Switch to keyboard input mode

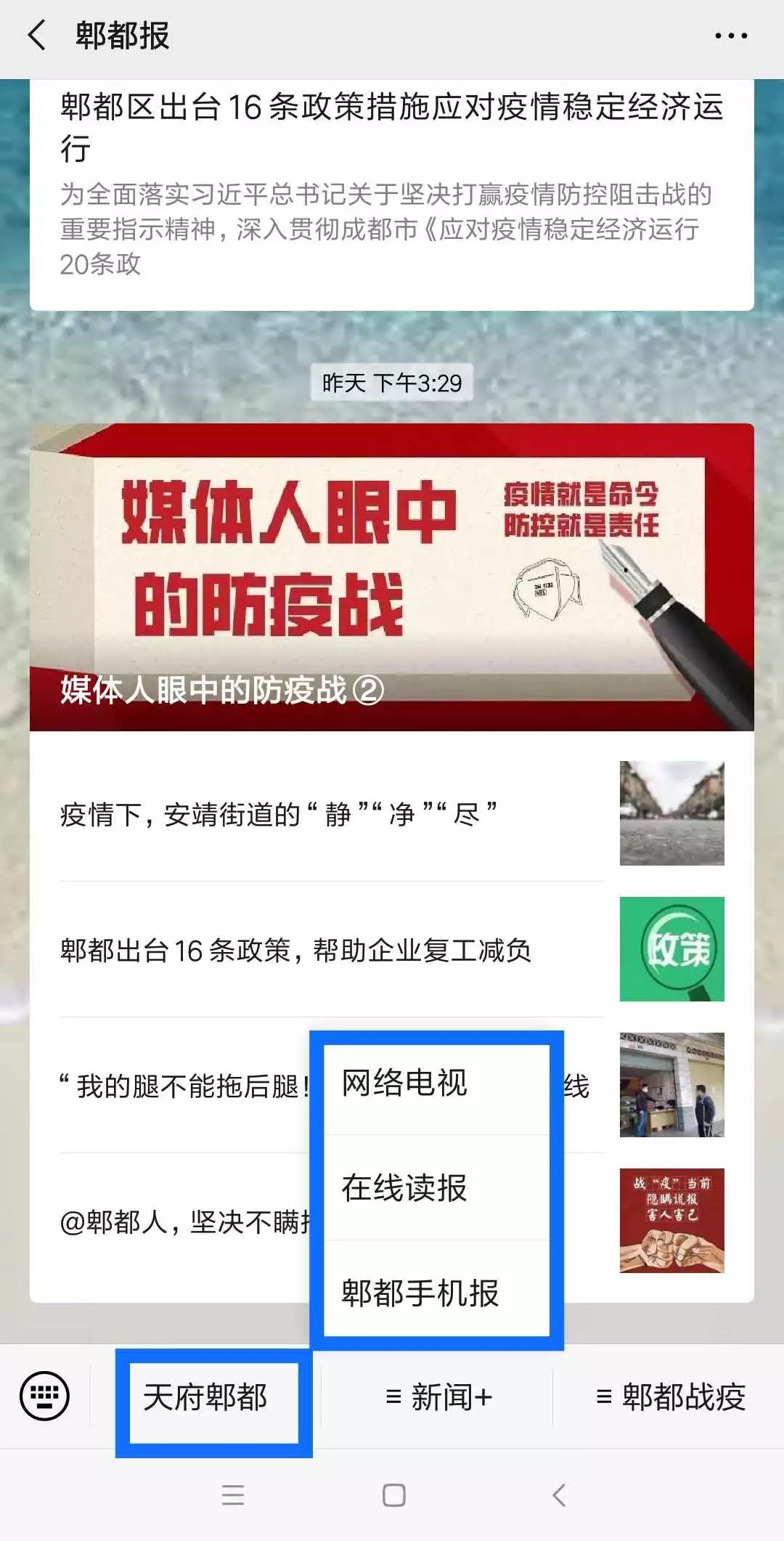(44, 1396)
